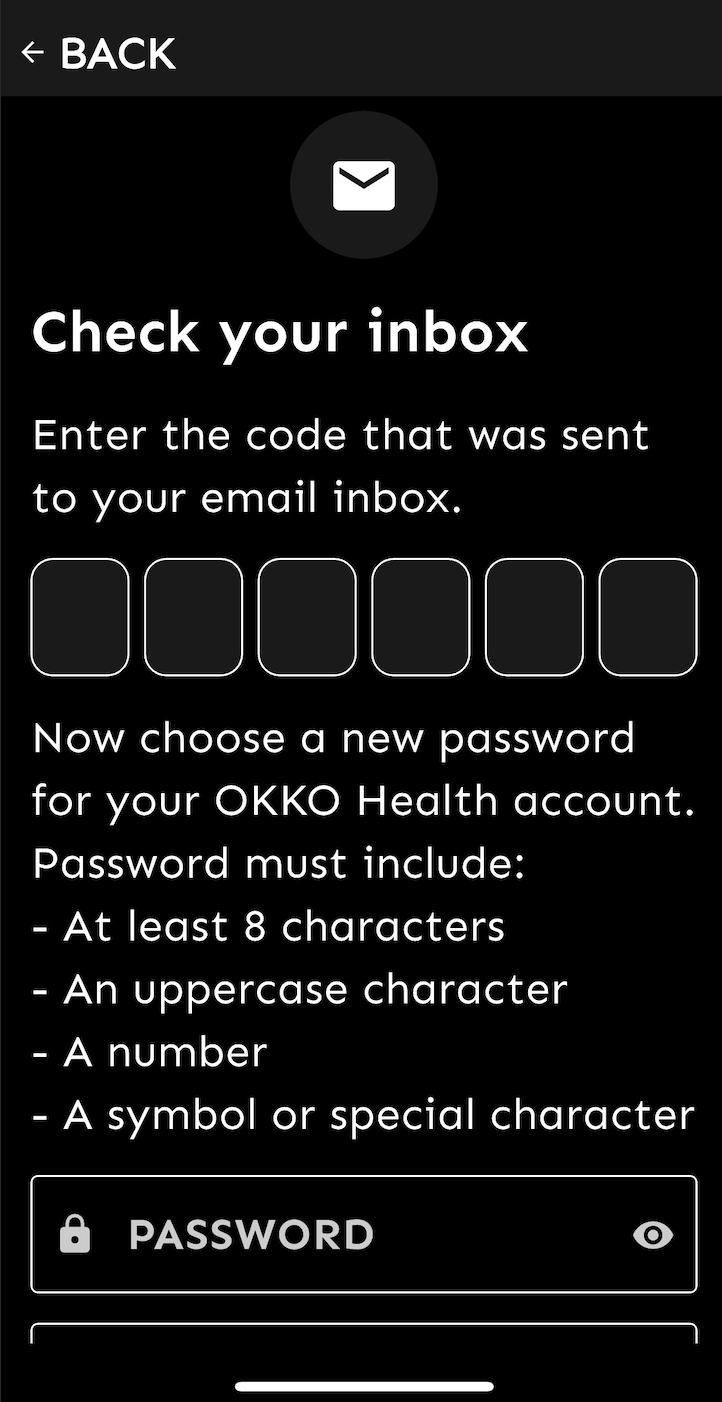Go back using the BACK button
The width and height of the screenshot is (722, 1402).
click(98, 53)
